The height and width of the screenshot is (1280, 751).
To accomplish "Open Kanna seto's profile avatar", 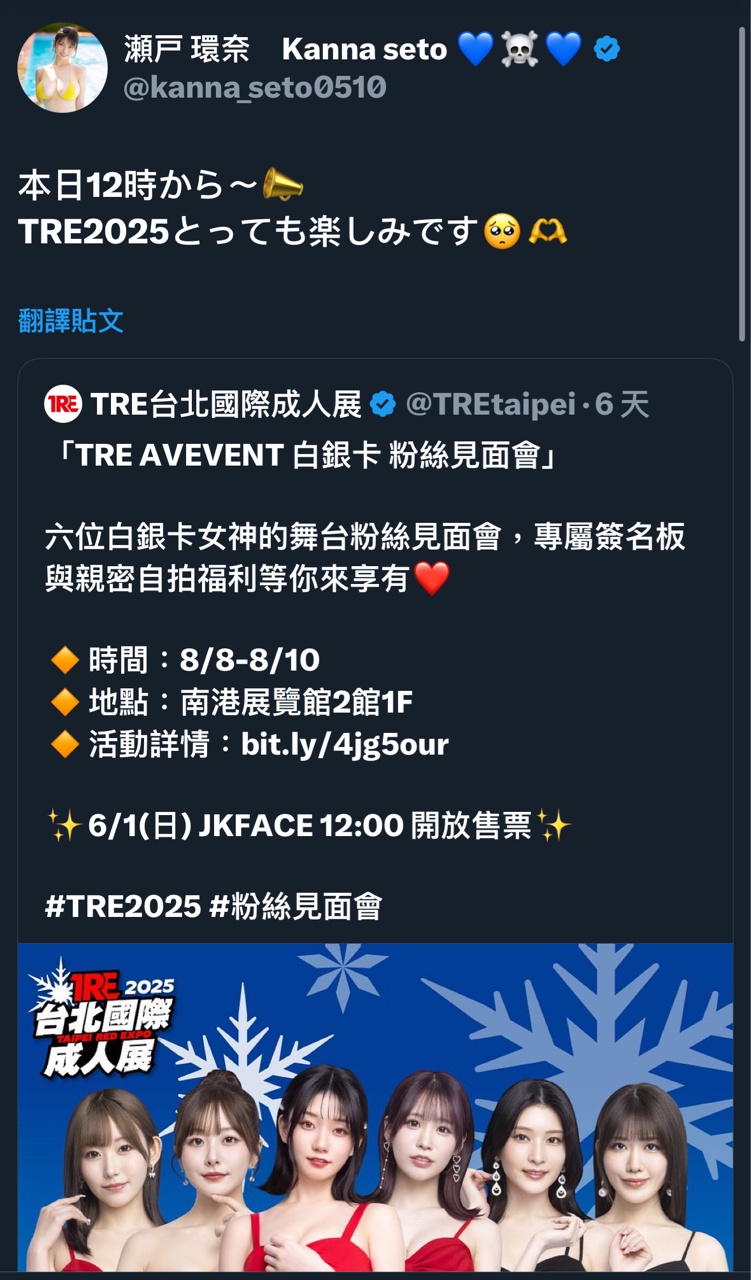I will [62, 67].
